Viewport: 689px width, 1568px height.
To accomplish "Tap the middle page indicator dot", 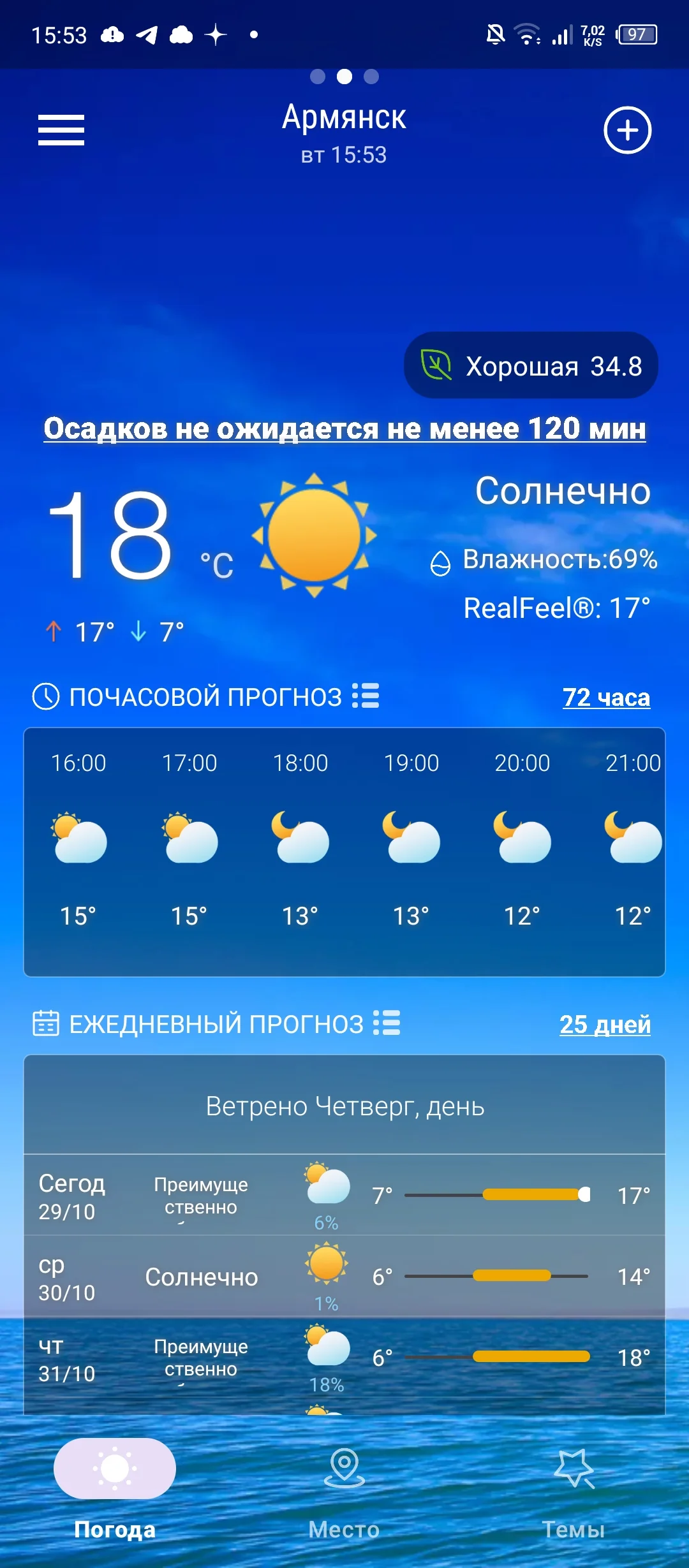I will pyautogui.click(x=344, y=77).
